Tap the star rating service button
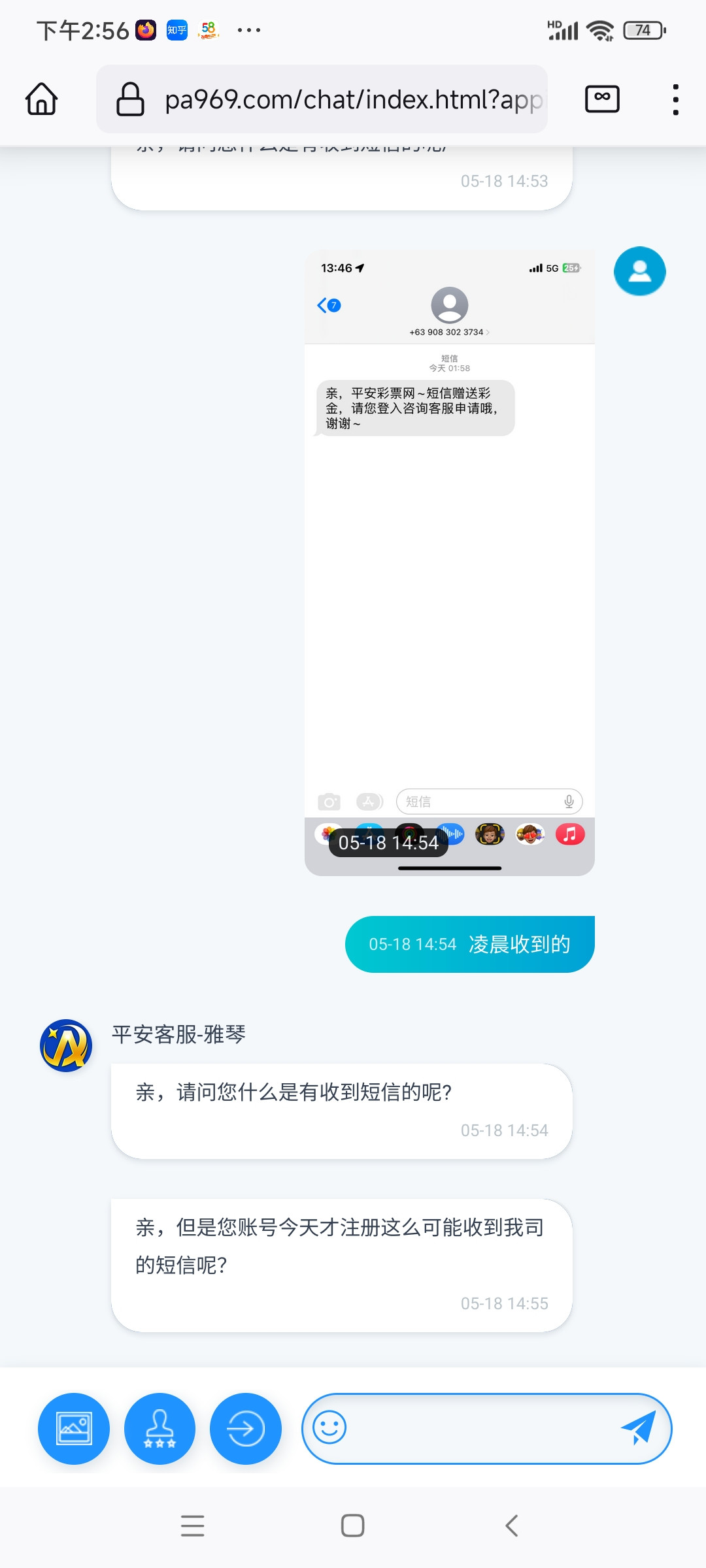This screenshot has height=1568, width=706. click(x=160, y=1429)
